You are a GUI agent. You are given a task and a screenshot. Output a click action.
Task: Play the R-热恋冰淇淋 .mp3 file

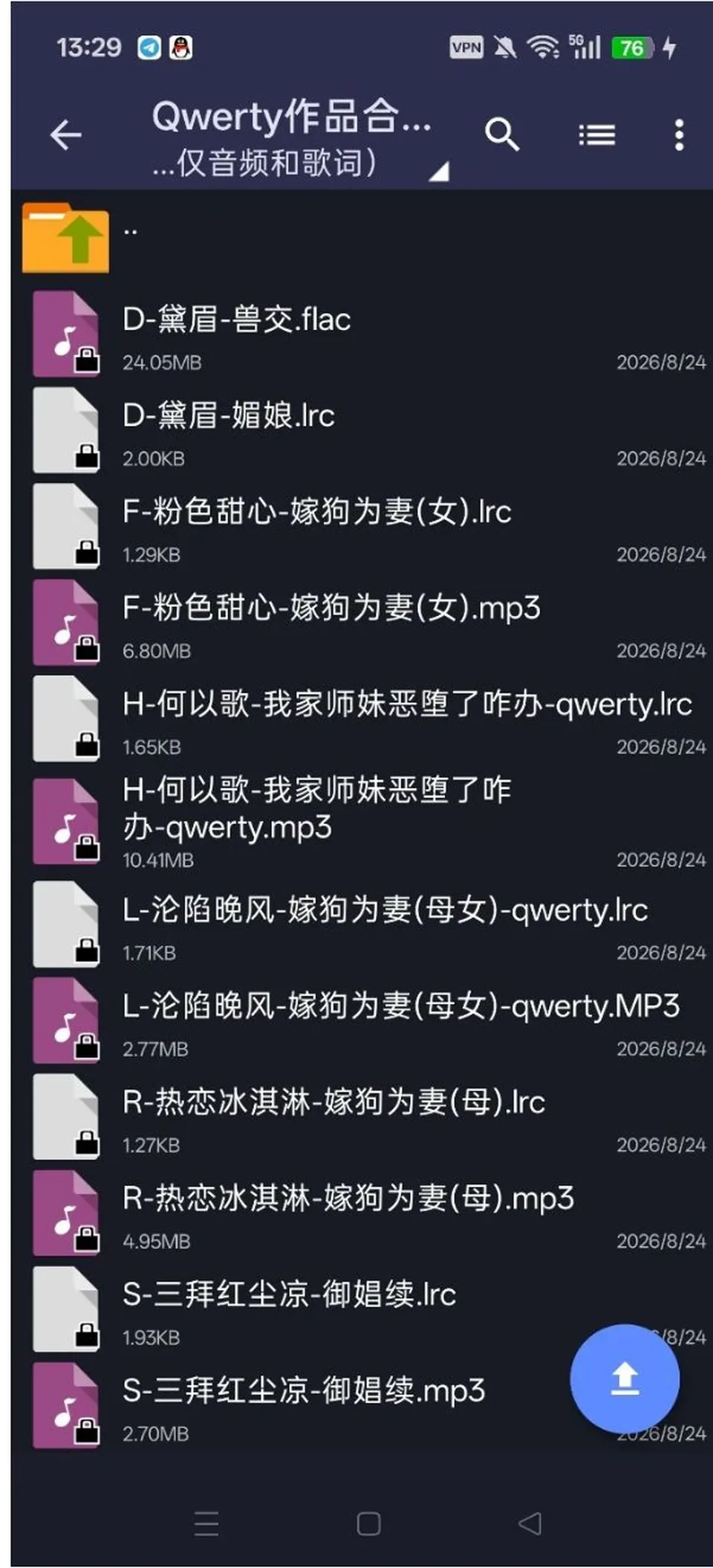pos(362,1214)
